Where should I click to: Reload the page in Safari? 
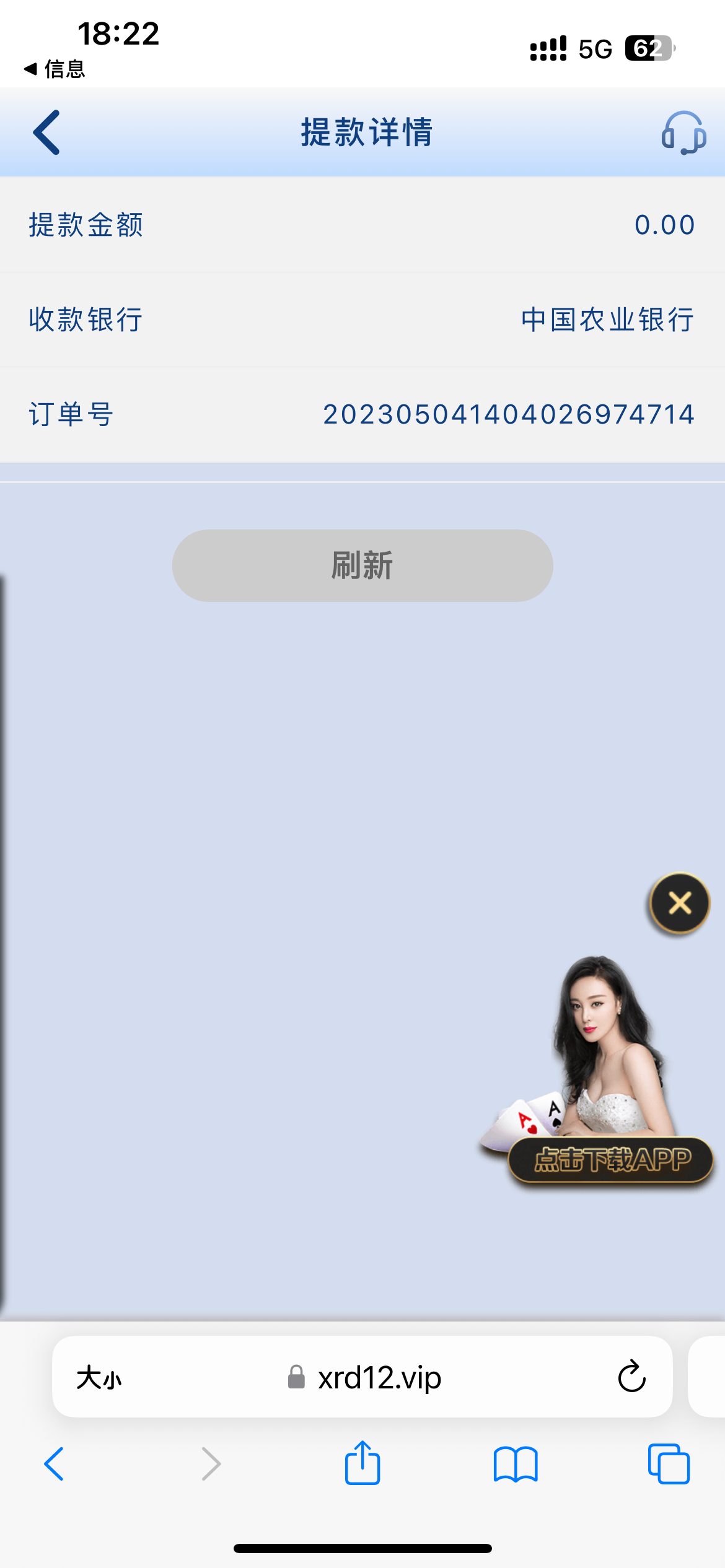[x=631, y=1377]
